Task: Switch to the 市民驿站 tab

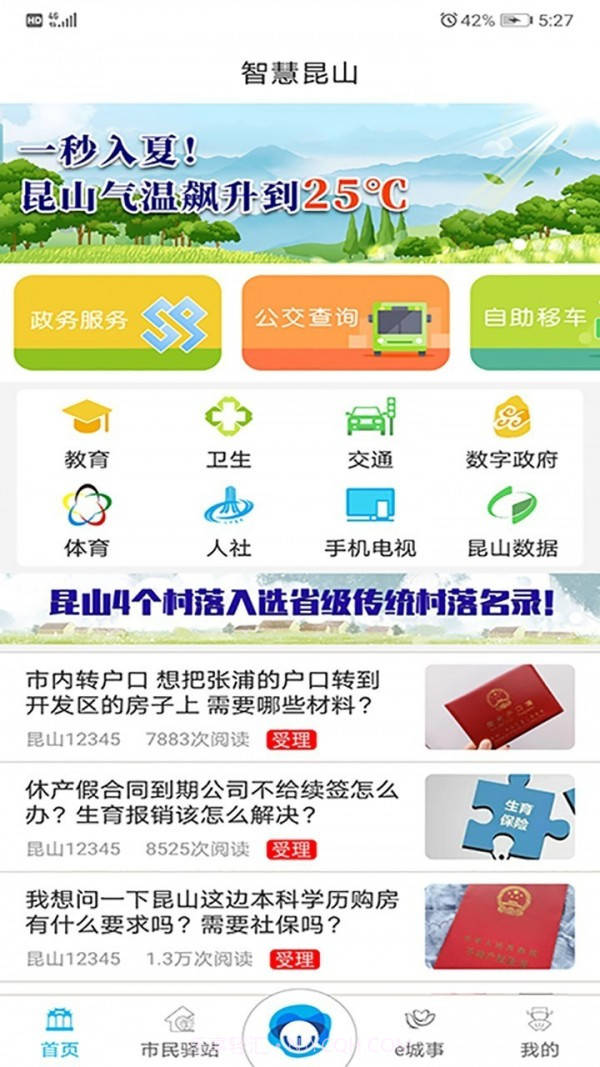Action: [x=180, y=1033]
